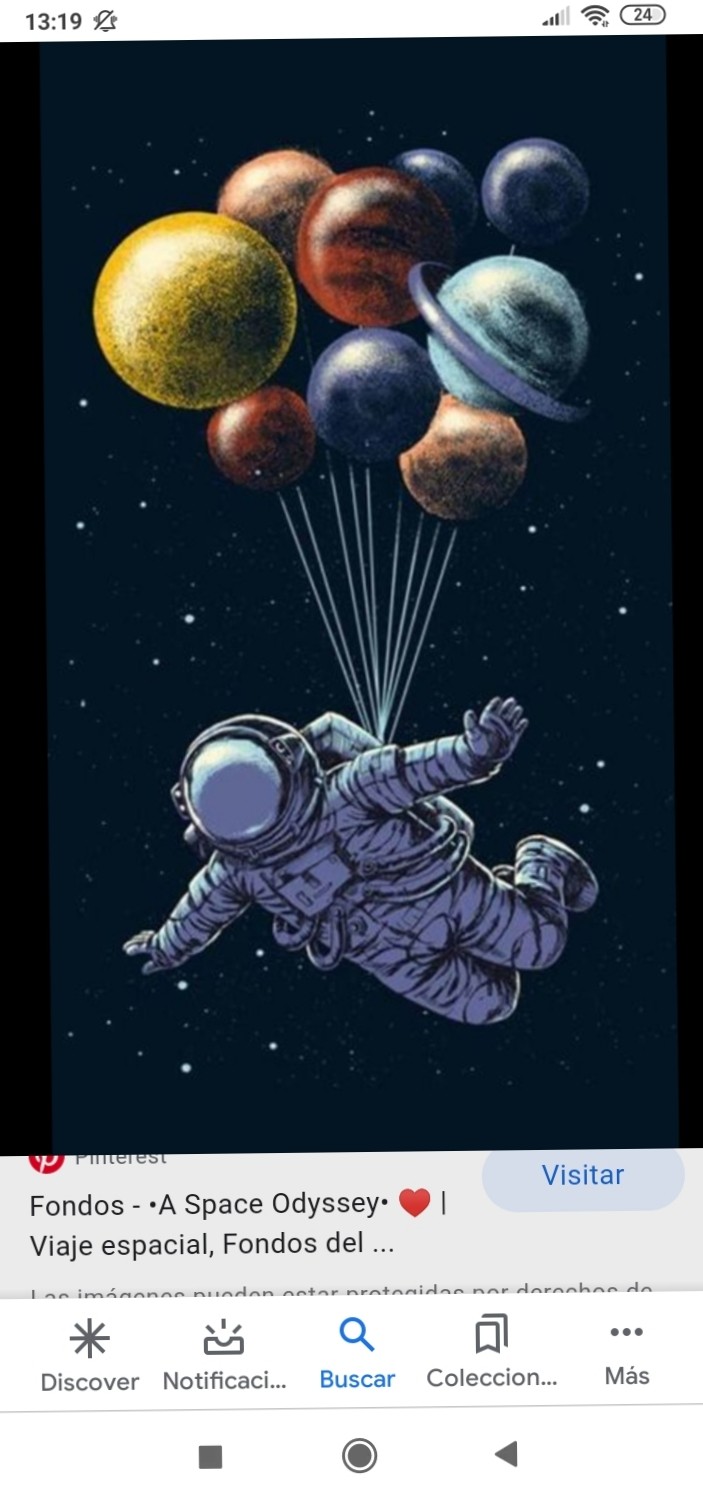Open the Notificaciones tab
This screenshot has width=703, height=1486.
tap(224, 1355)
